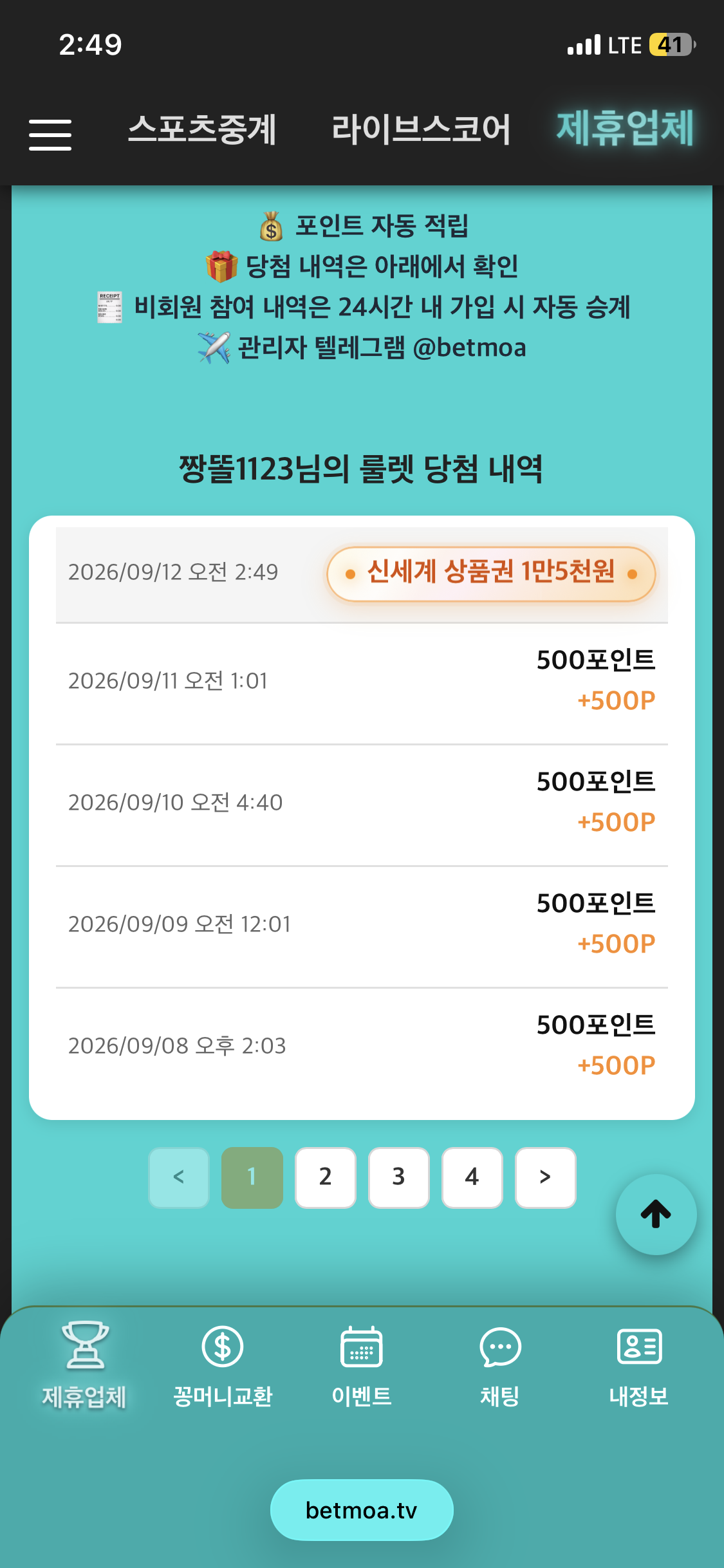The image size is (724, 1568).
Task: Tap the betmoa.tv address pill
Action: (362, 1510)
